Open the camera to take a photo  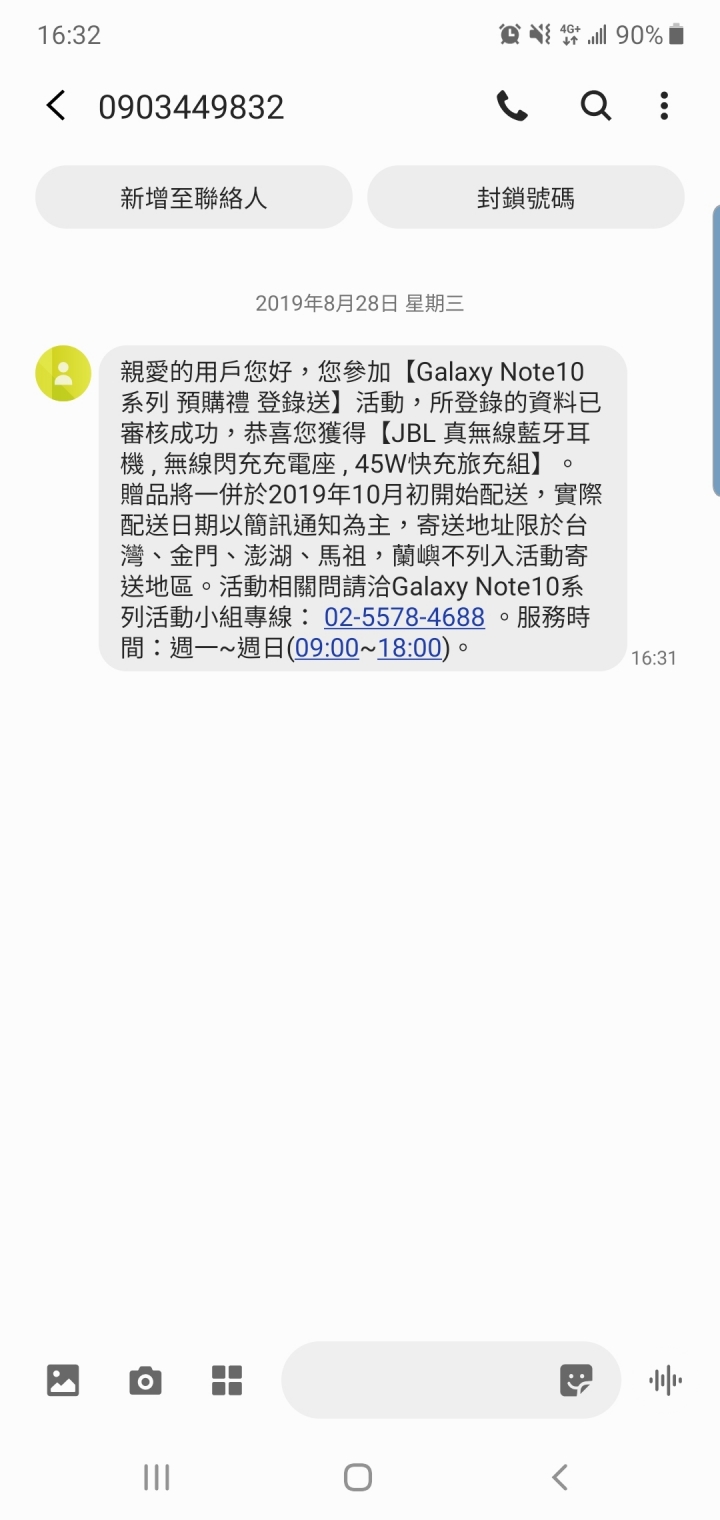pyautogui.click(x=145, y=1381)
